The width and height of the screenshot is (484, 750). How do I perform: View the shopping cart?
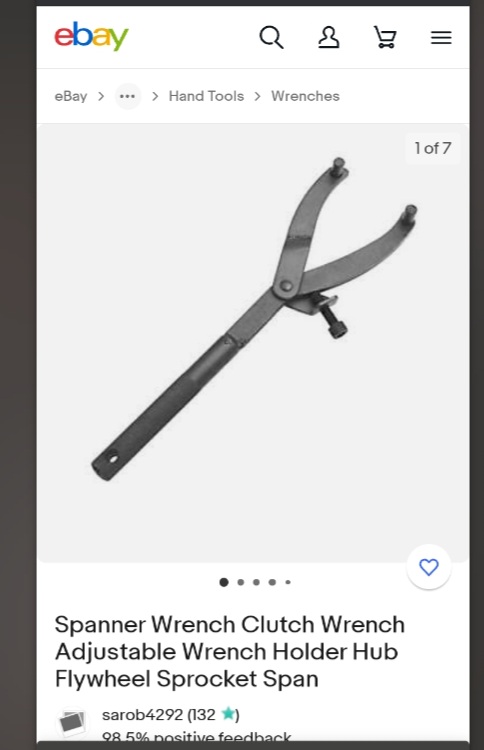tap(385, 37)
